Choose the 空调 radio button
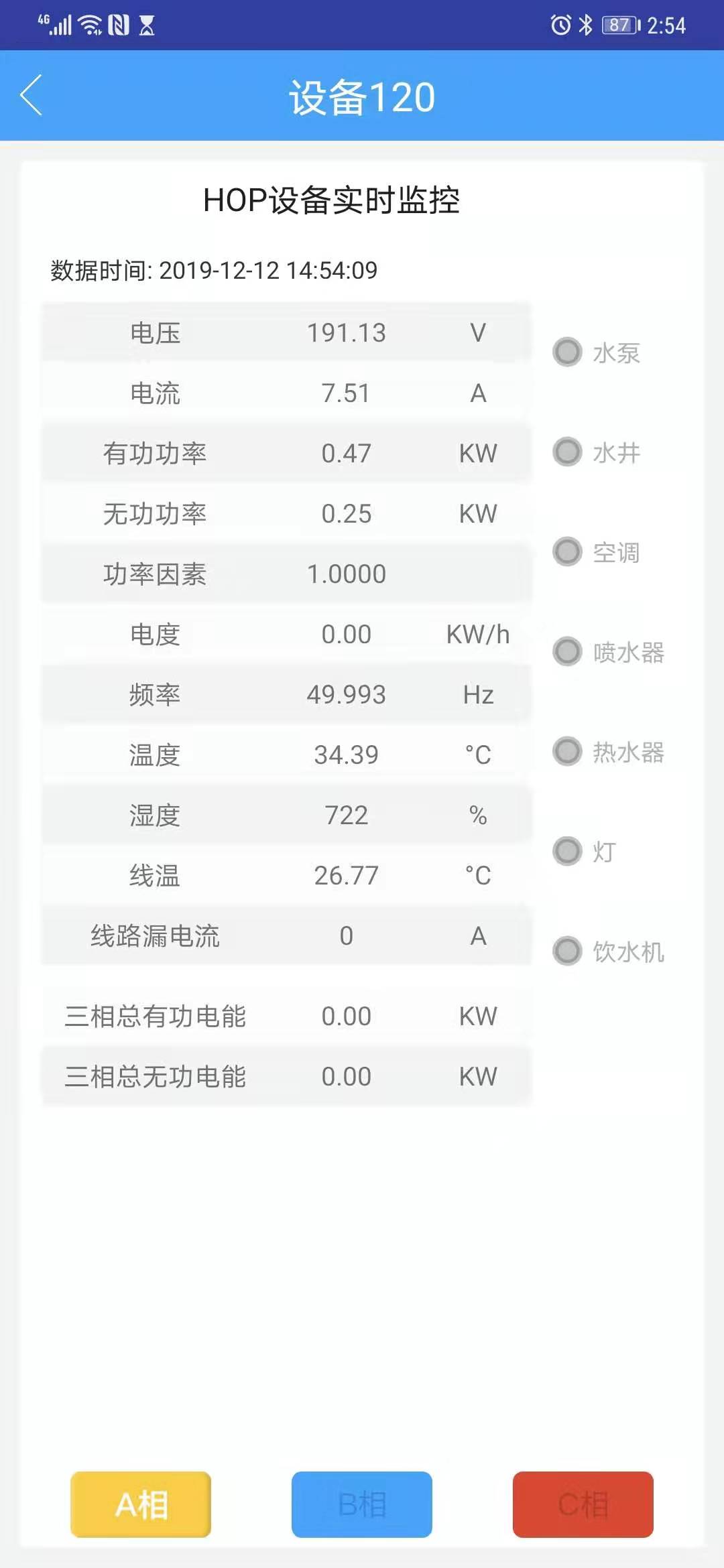 (x=568, y=551)
